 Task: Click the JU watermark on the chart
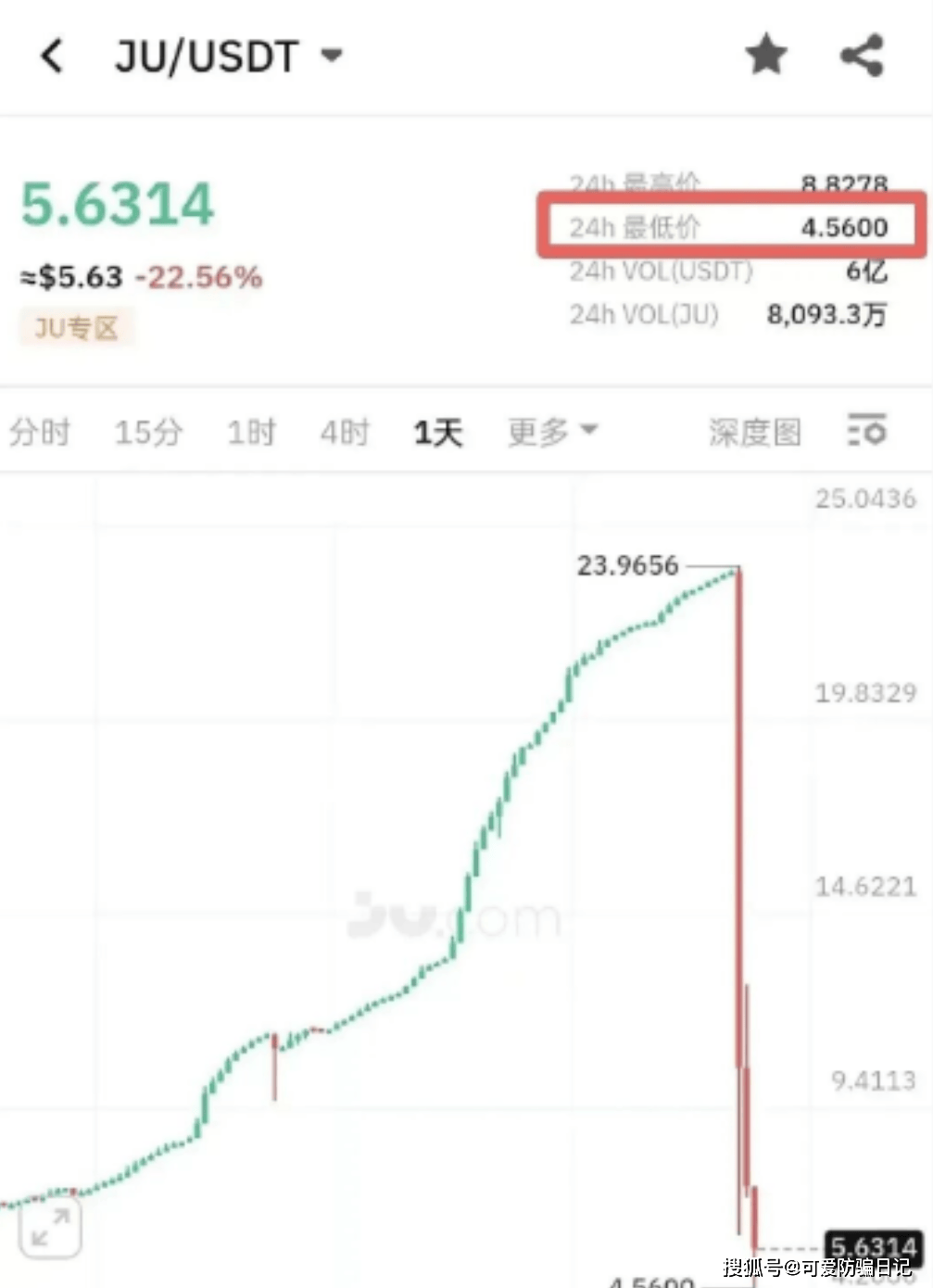[x=452, y=917]
